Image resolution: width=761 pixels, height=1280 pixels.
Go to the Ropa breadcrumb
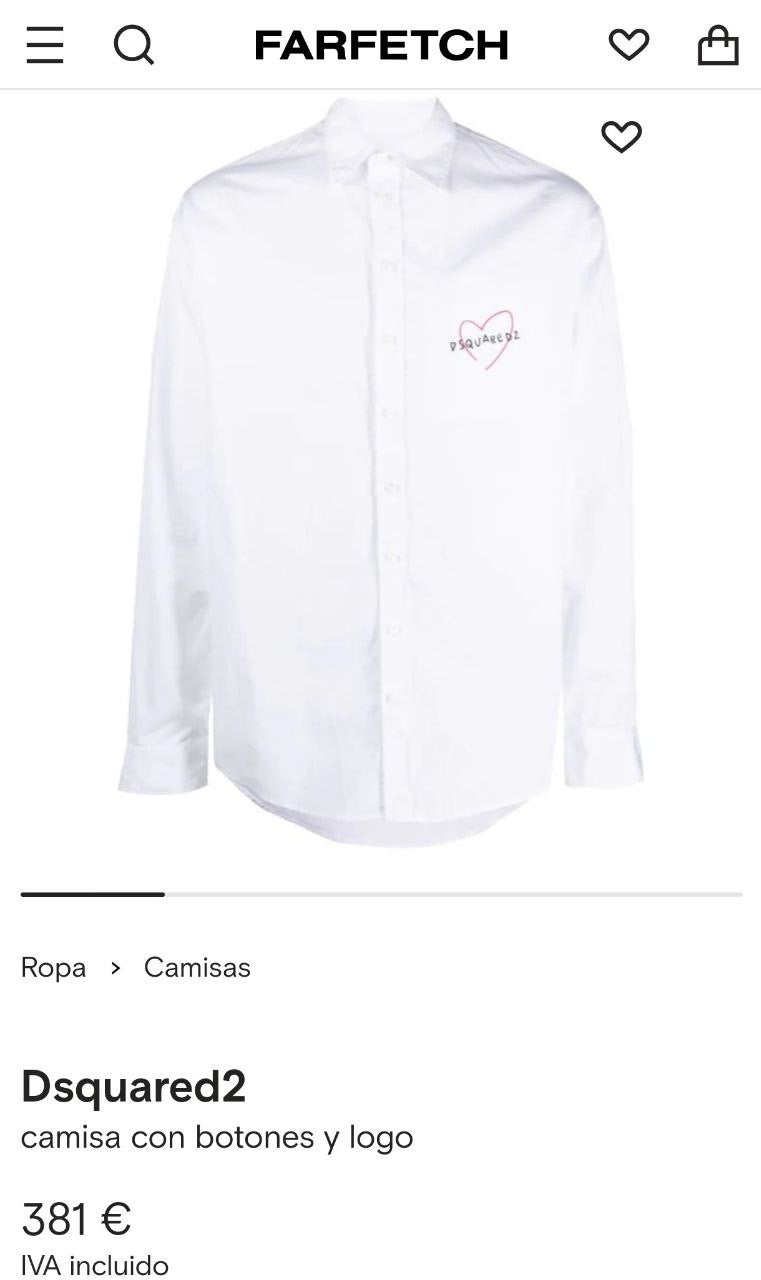tap(53, 967)
